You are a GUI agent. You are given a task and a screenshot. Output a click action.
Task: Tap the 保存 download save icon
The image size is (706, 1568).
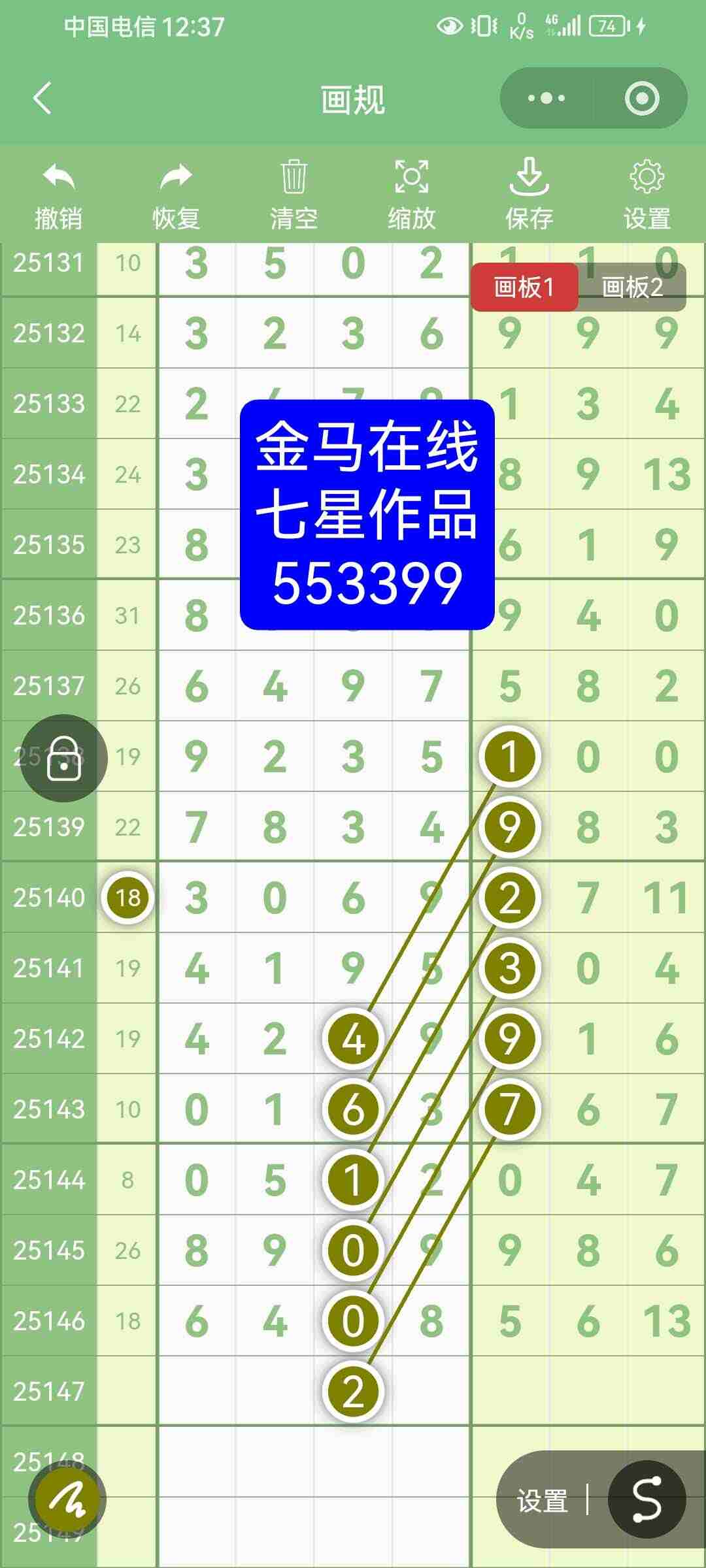click(528, 182)
